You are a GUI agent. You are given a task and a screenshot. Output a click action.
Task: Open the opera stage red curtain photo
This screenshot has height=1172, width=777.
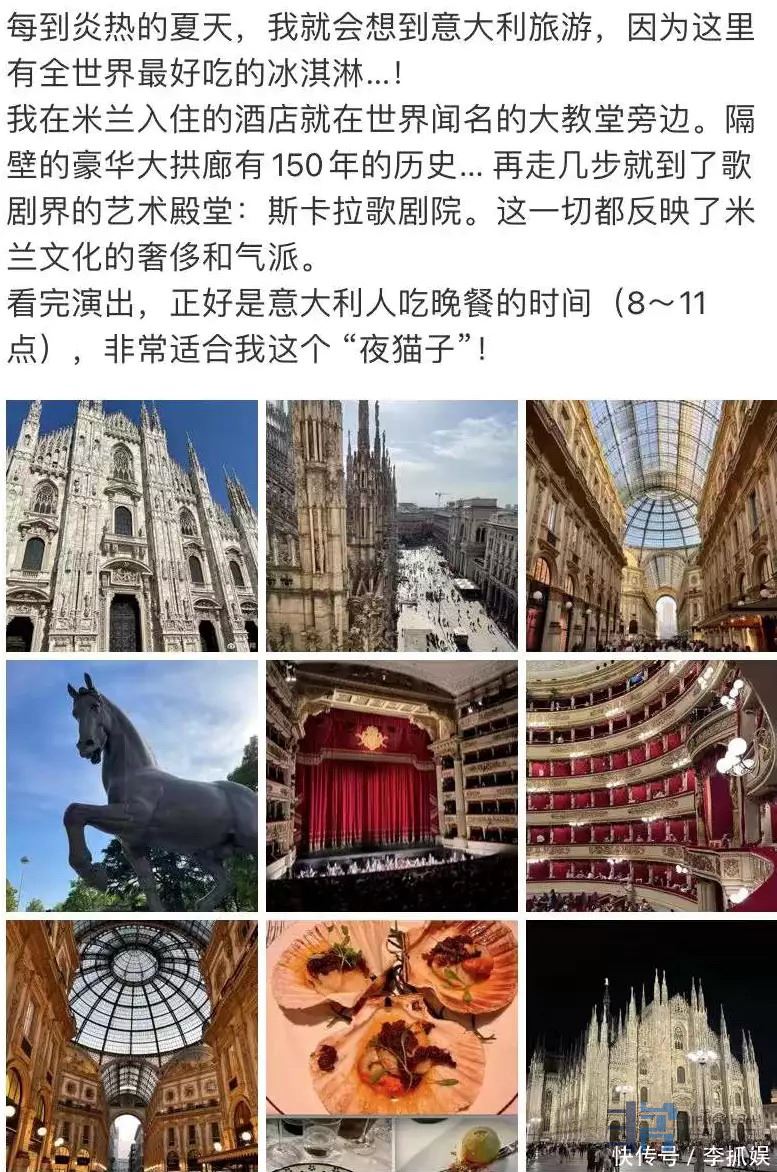[392, 786]
